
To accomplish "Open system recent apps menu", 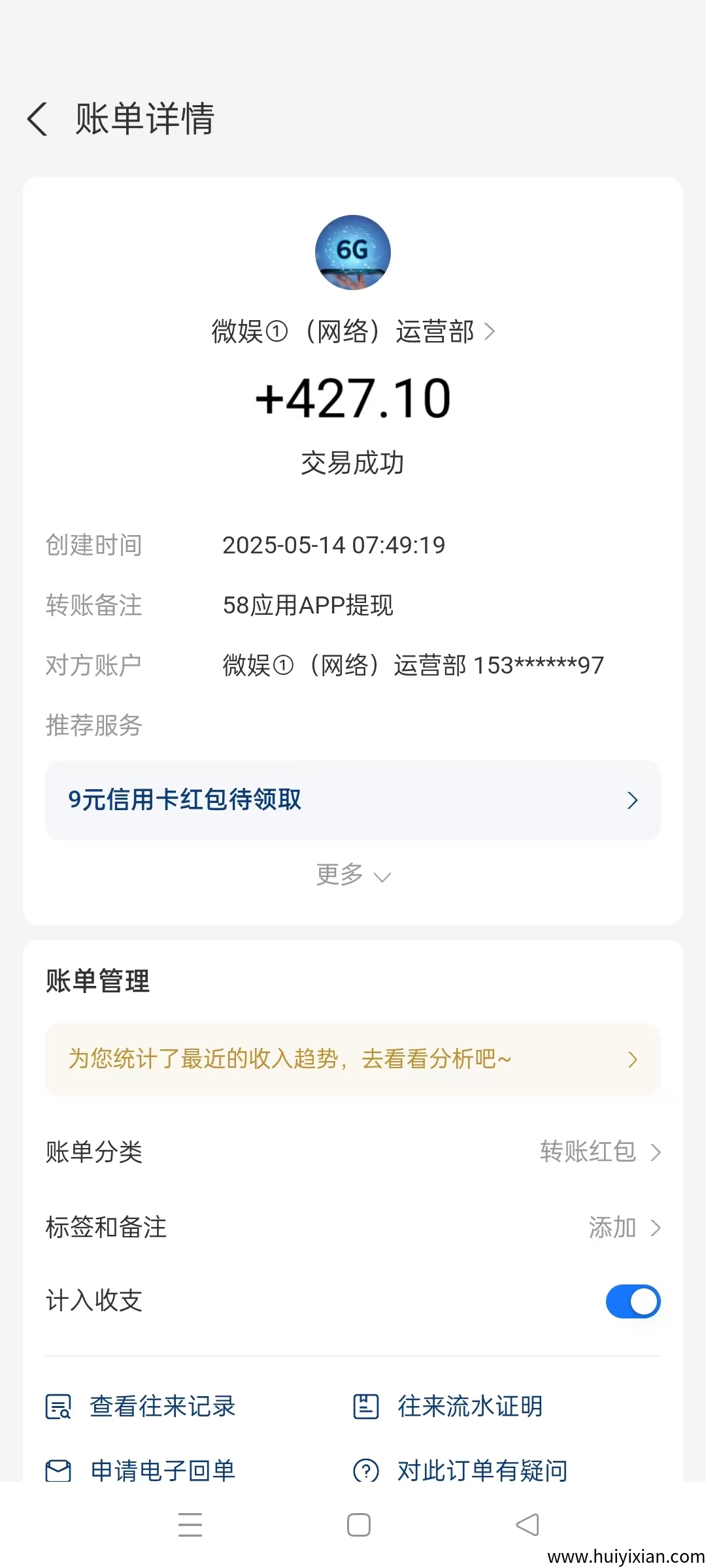I will [x=190, y=1525].
